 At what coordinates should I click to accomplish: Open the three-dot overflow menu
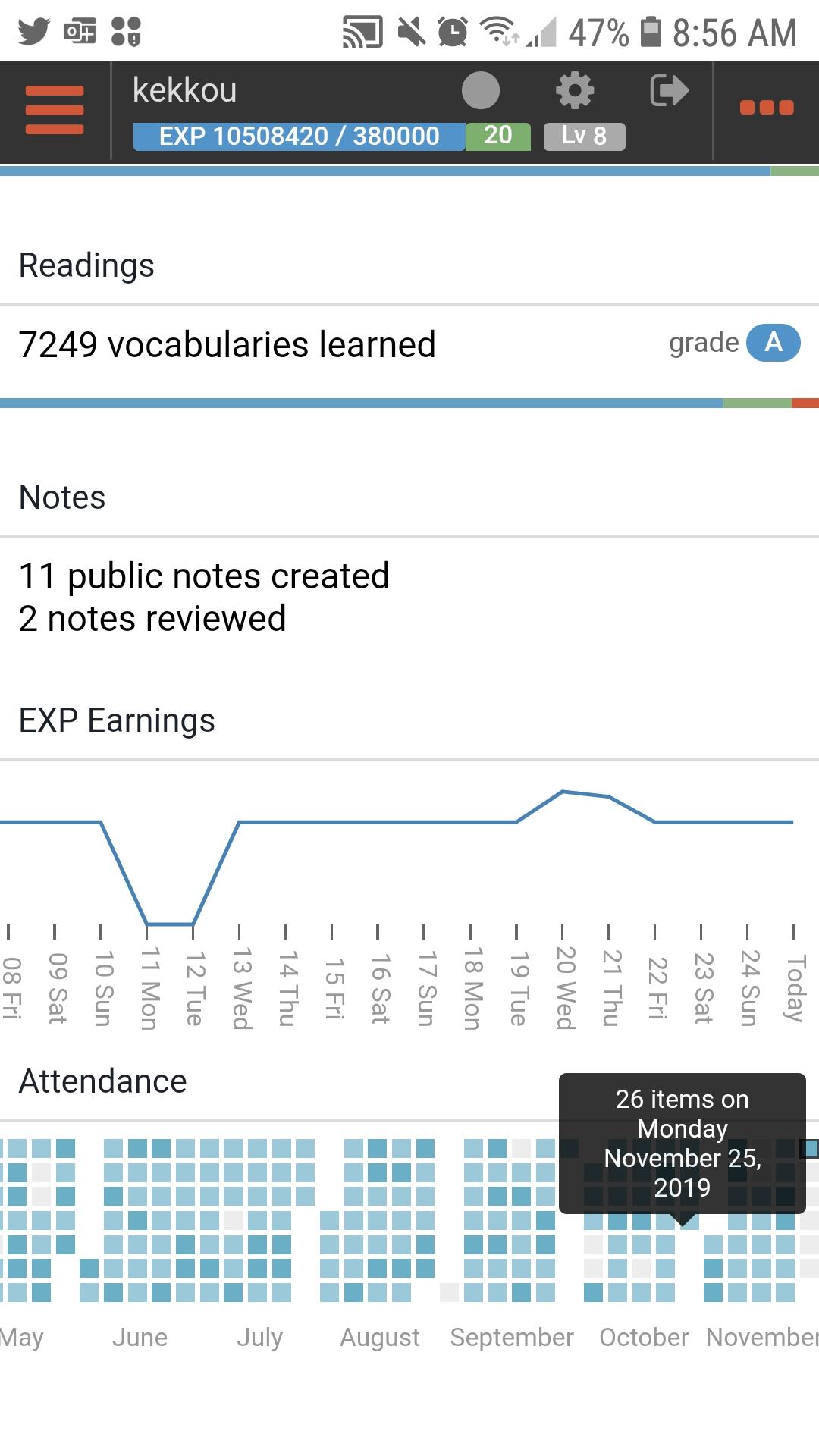(x=767, y=108)
